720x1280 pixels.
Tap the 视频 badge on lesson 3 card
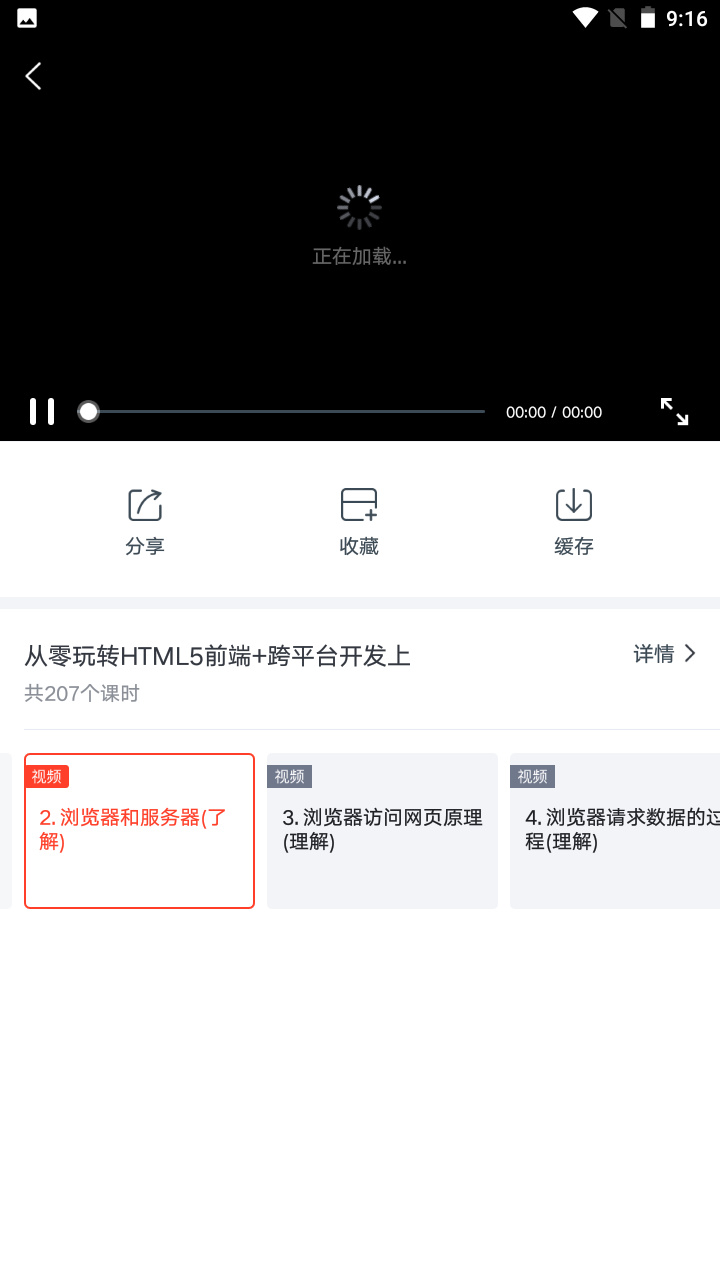click(x=289, y=776)
